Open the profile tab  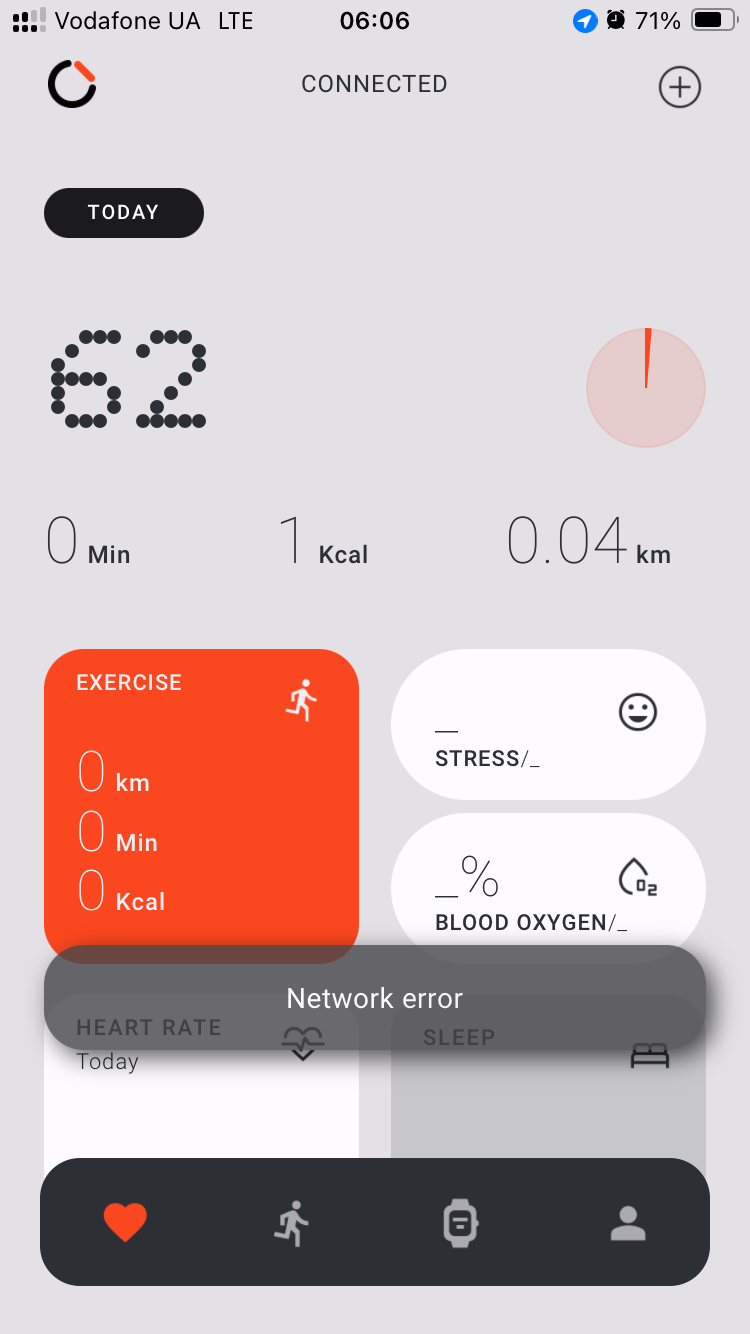[x=628, y=1222]
